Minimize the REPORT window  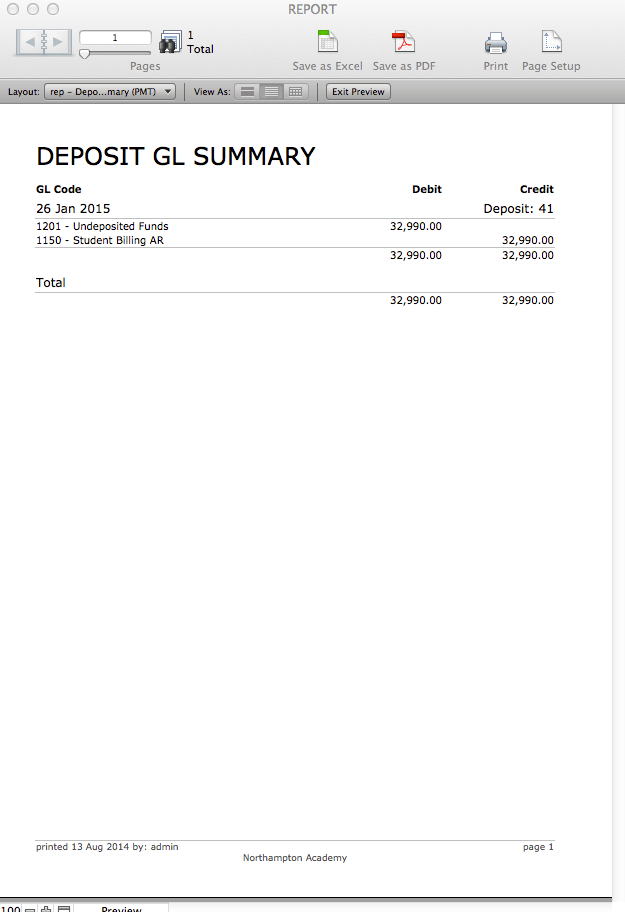tap(33, 9)
